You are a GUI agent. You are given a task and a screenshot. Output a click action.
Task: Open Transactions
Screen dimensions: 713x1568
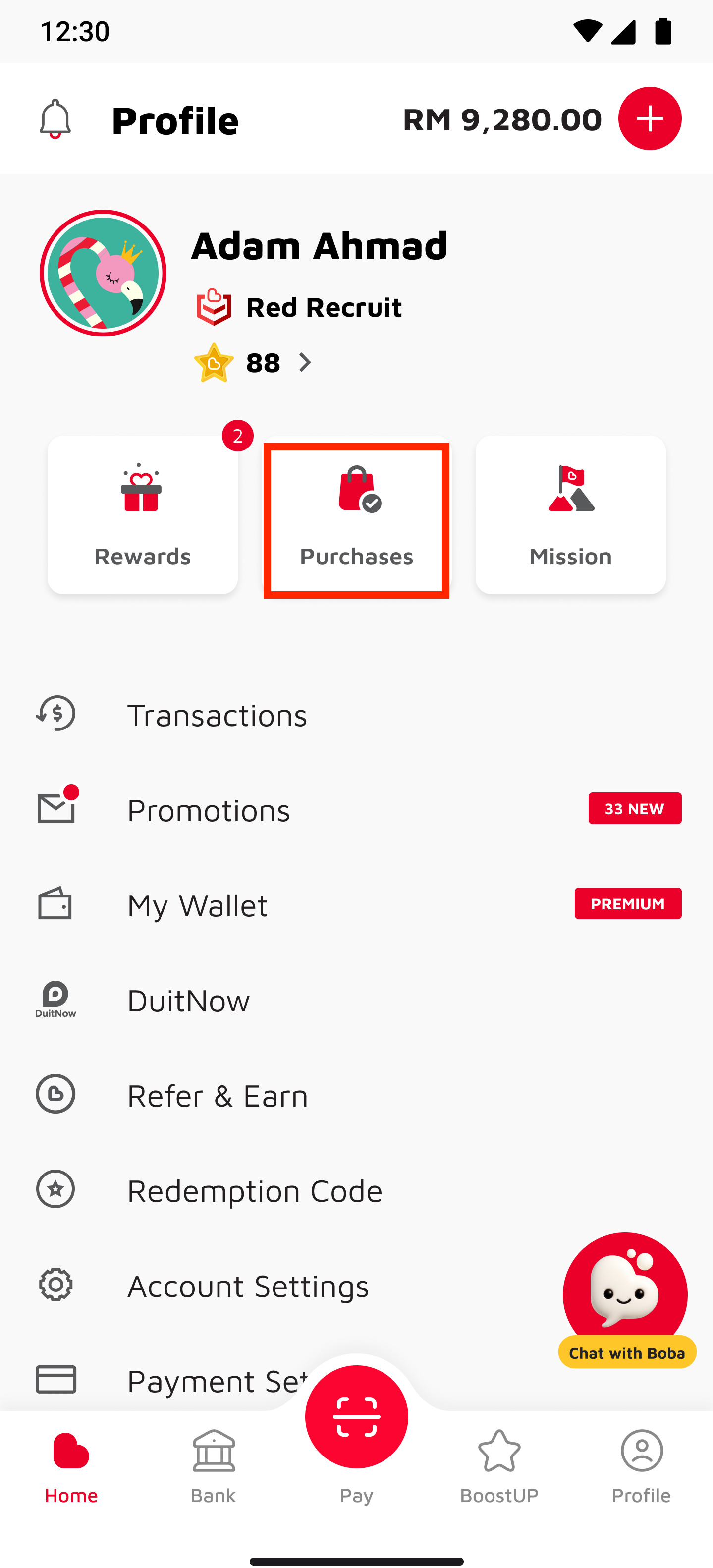(x=357, y=714)
